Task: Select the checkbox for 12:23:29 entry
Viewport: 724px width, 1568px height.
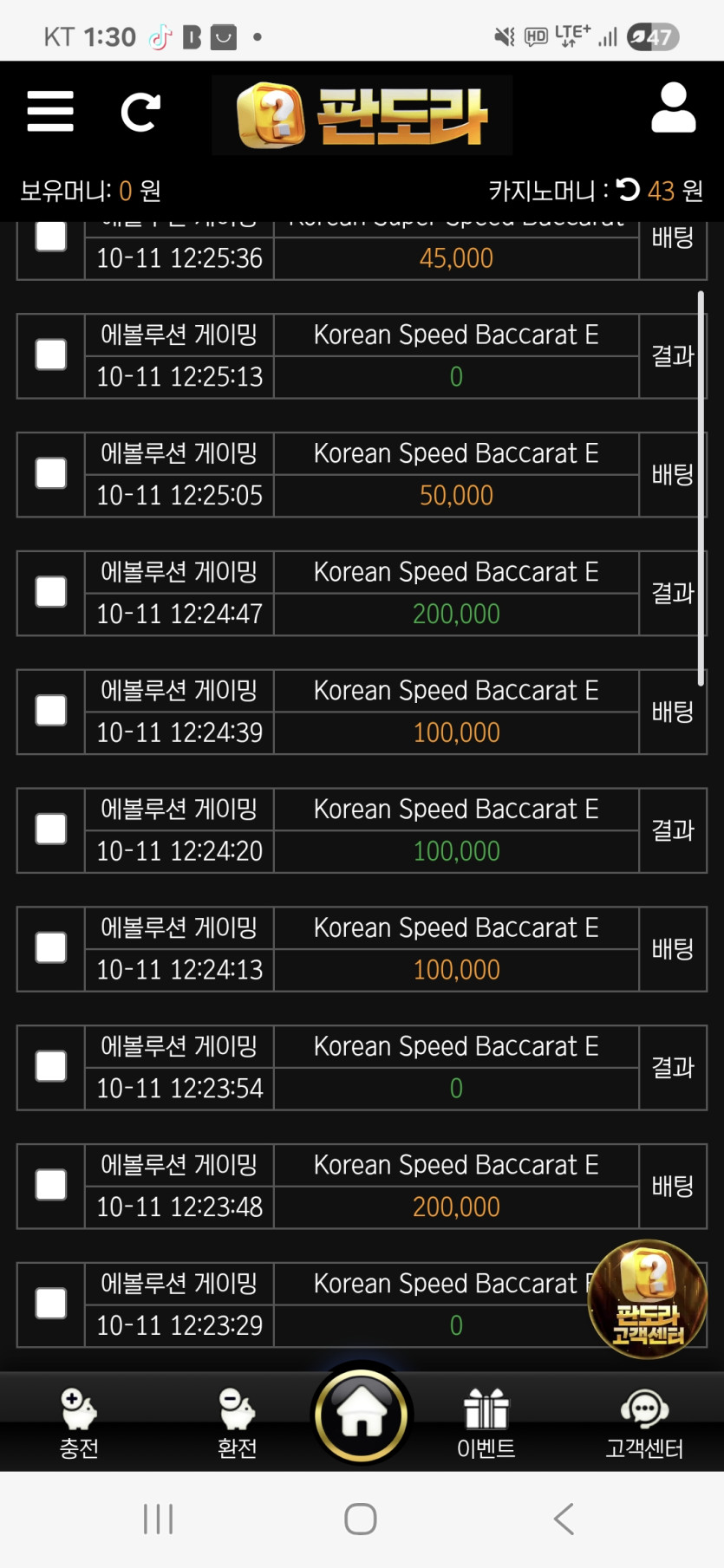Action: pyautogui.click(x=51, y=1304)
